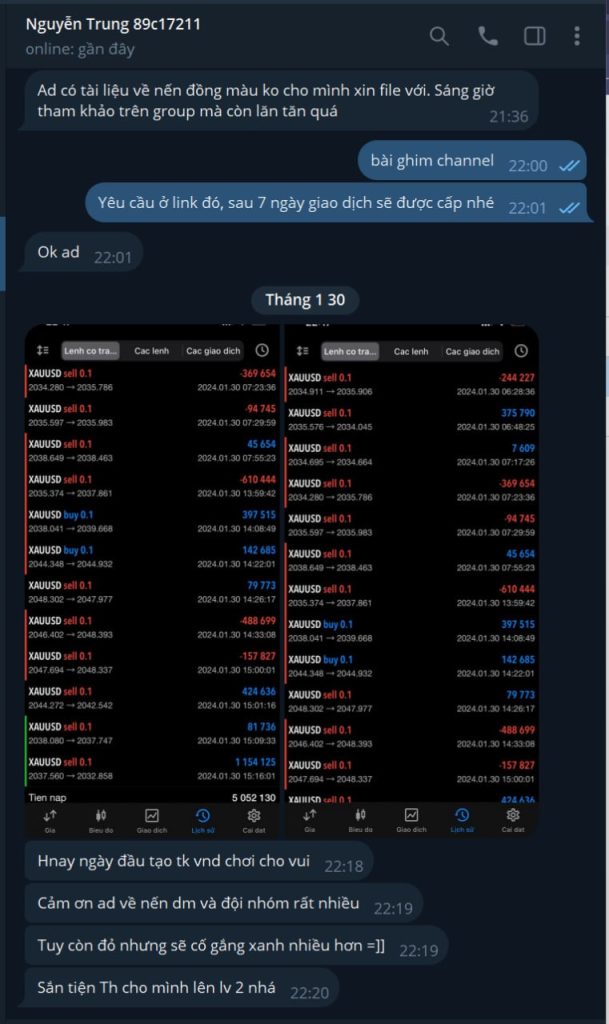Open Nguyễn Trung's profile from header
The width and height of the screenshot is (609, 1024).
click(x=112, y=24)
